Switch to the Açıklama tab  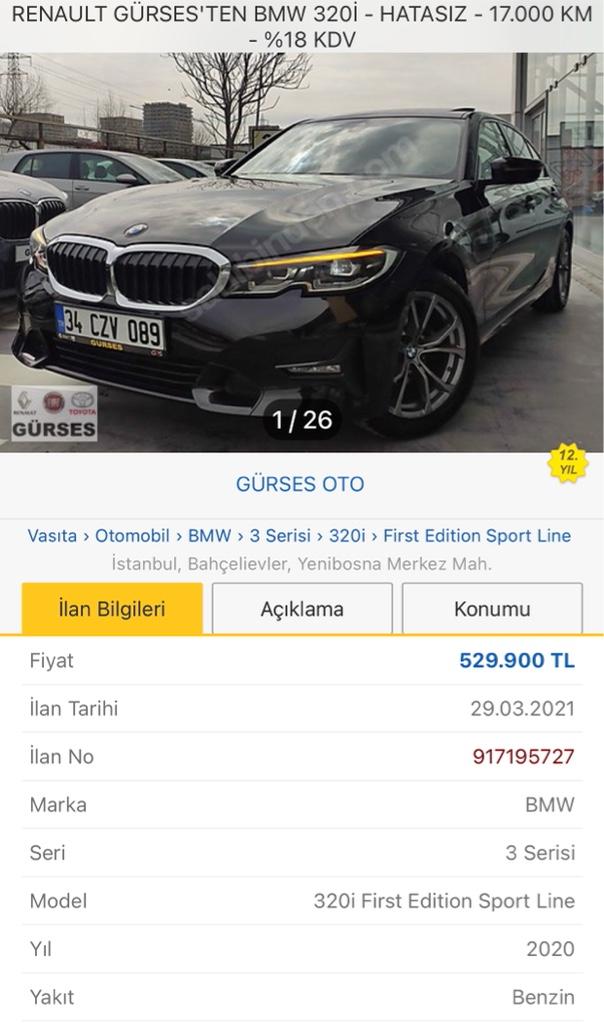pos(302,609)
